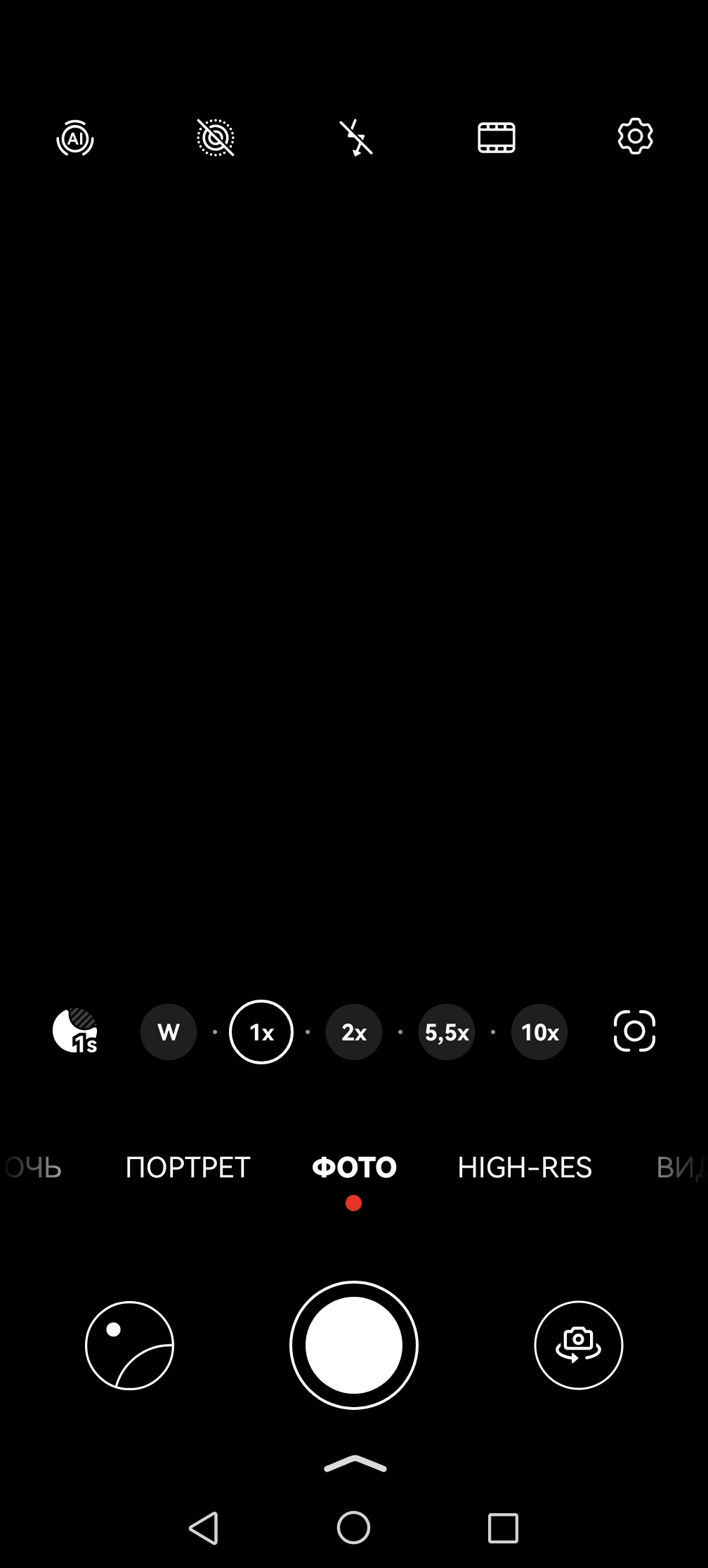The width and height of the screenshot is (708, 1568).
Task: Open the film filters icon
Action: pos(497,138)
